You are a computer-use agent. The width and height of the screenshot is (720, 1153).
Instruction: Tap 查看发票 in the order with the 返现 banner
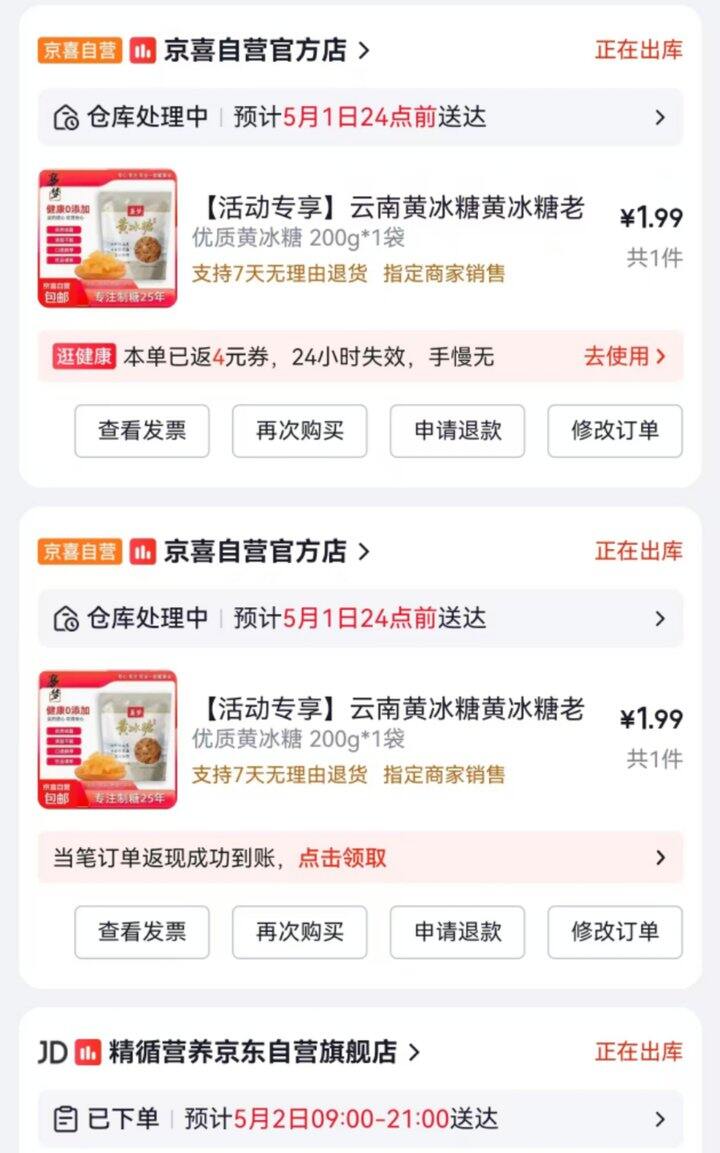142,932
